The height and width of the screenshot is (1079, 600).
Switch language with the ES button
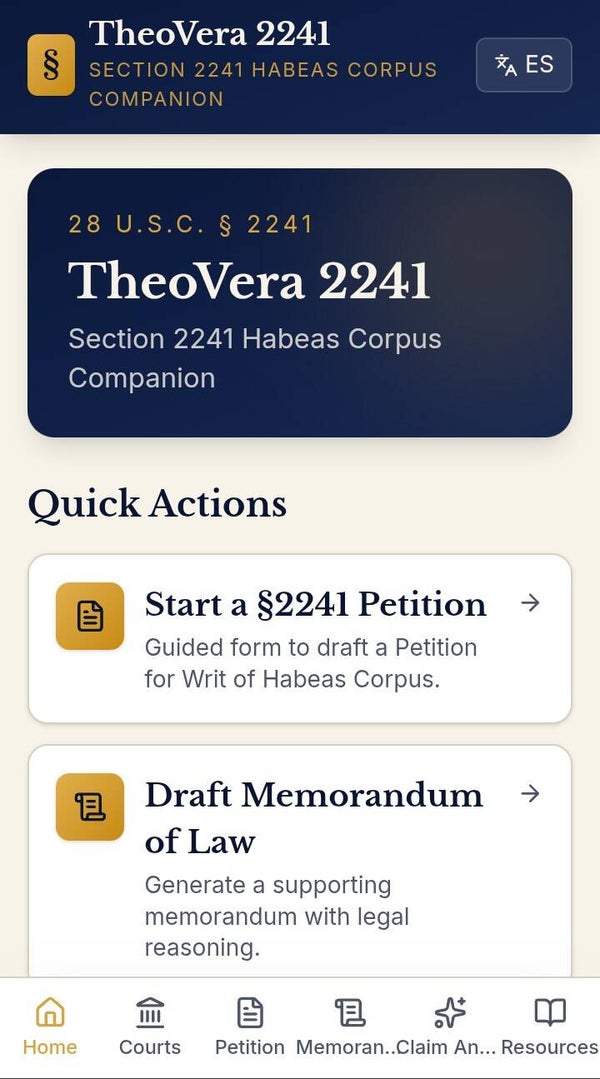524,65
